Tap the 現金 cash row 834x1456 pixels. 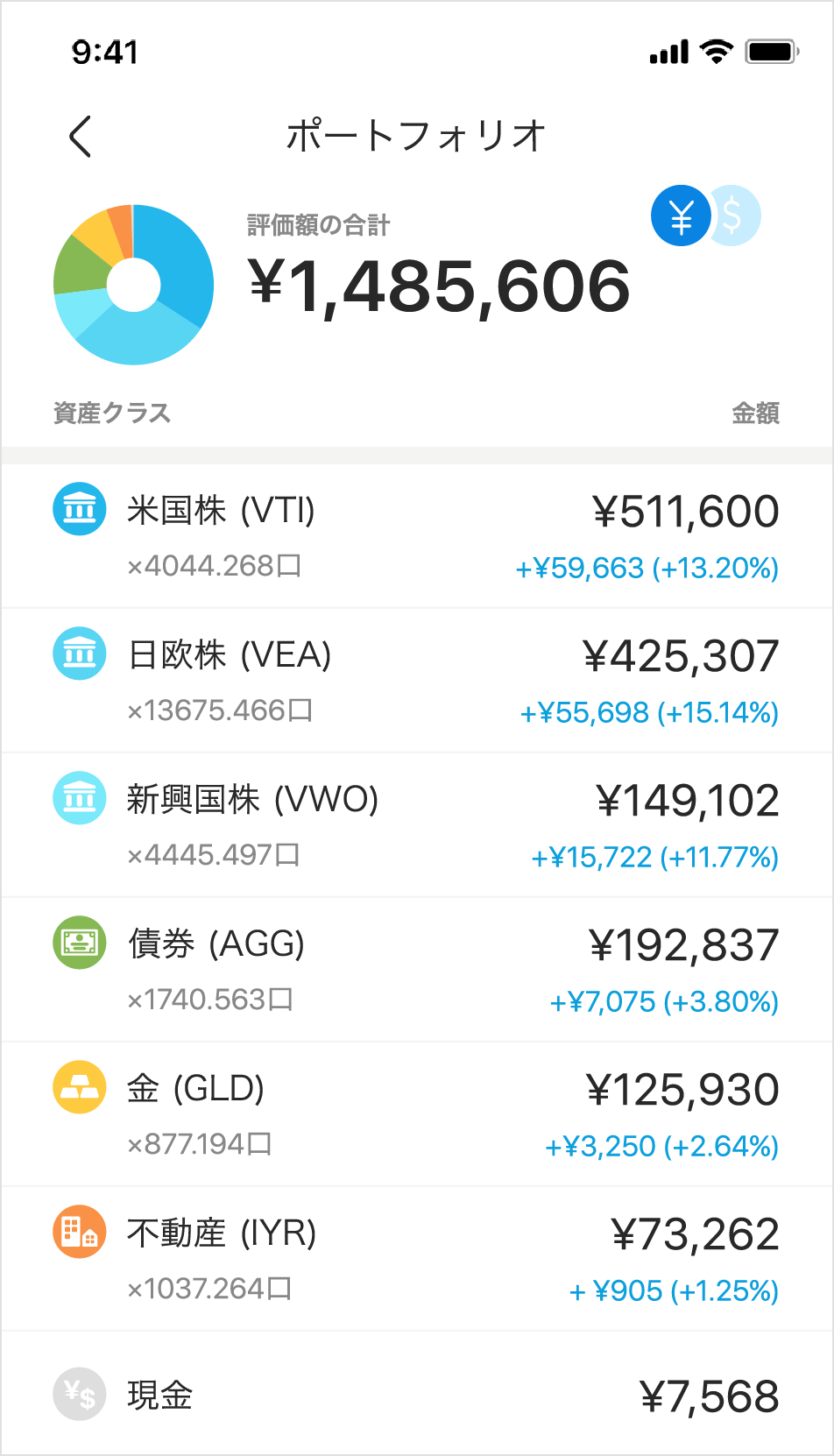(x=417, y=1394)
